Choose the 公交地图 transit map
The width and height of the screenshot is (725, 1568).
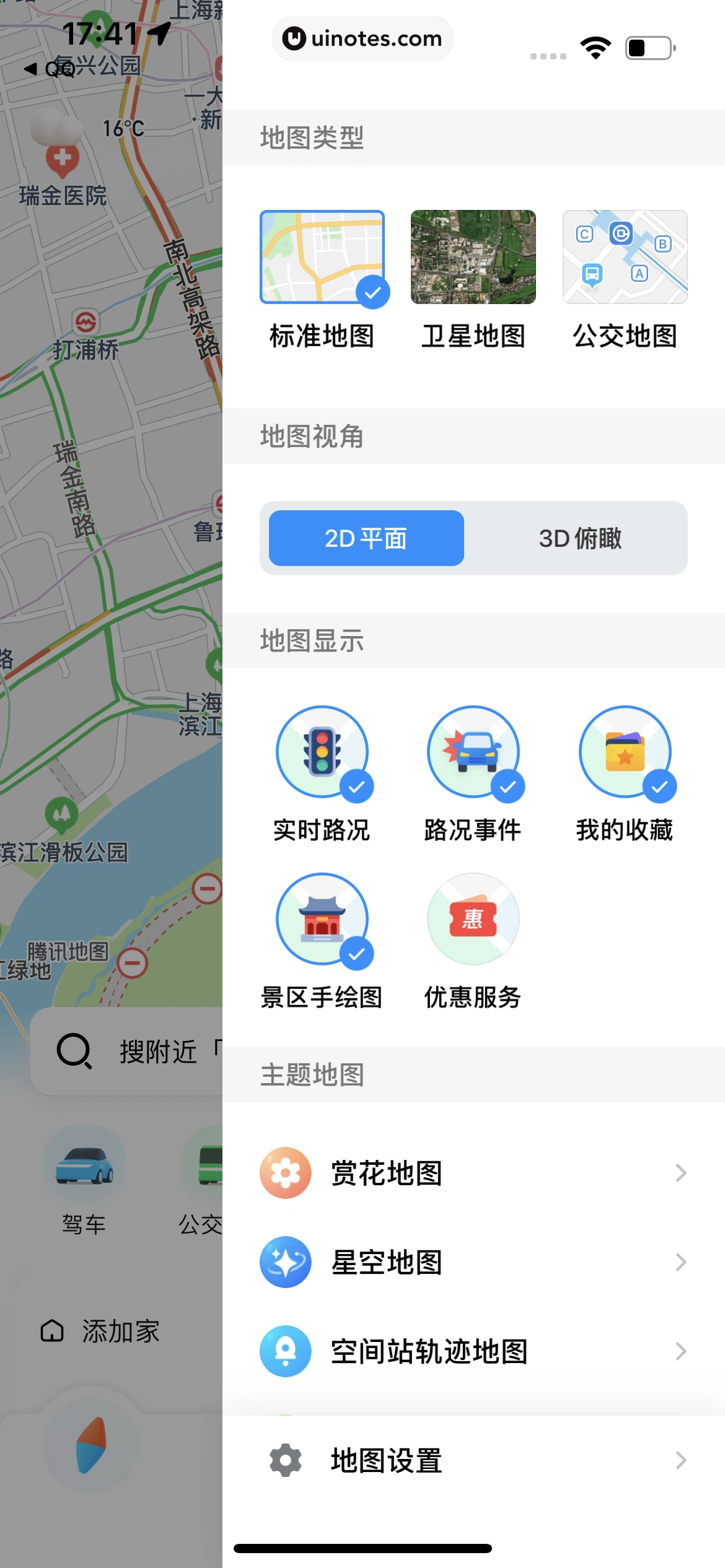(x=625, y=257)
